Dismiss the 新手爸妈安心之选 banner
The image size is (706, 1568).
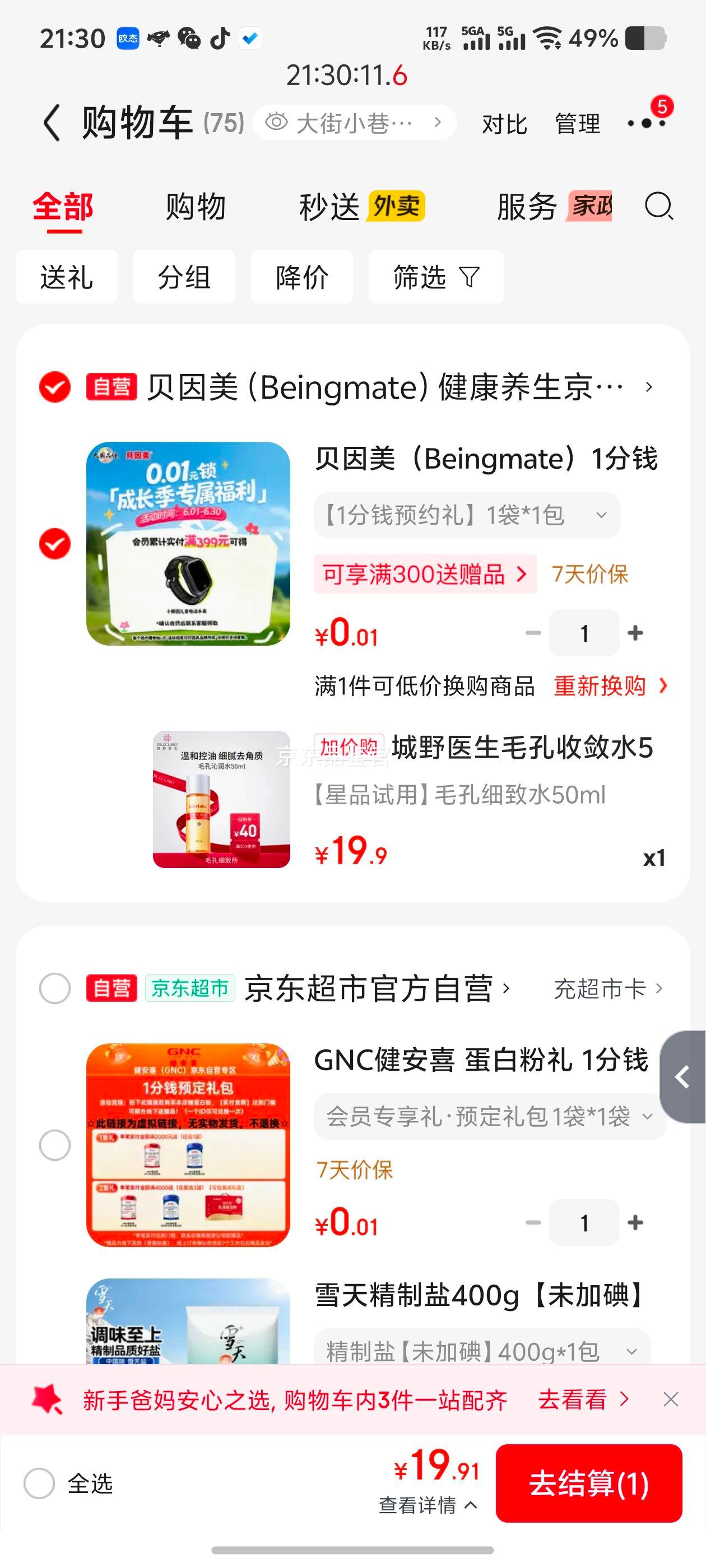[671, 1399]
